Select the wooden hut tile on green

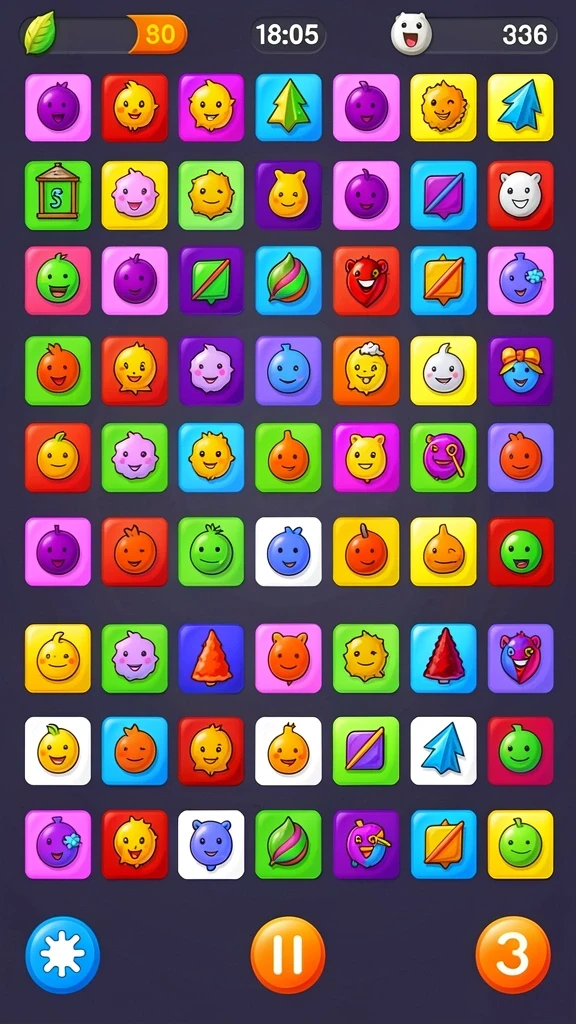click(58, 195)
